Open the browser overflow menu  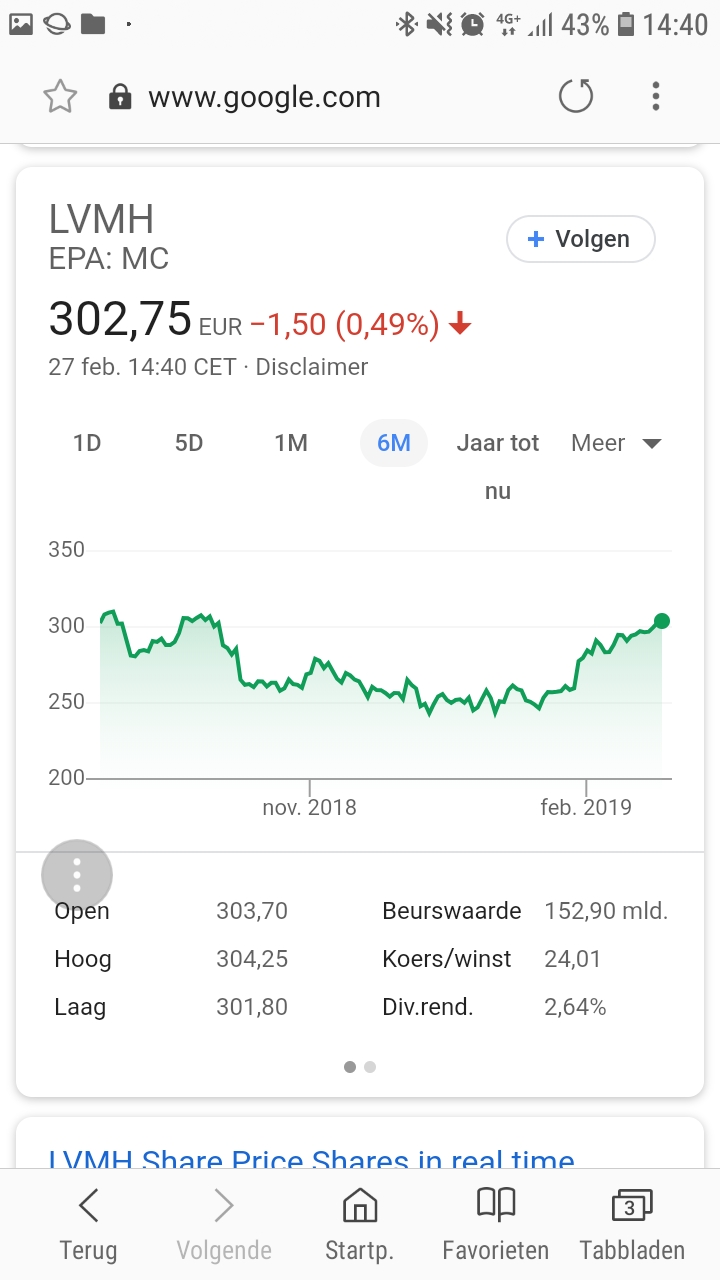[x=656, y=97]
